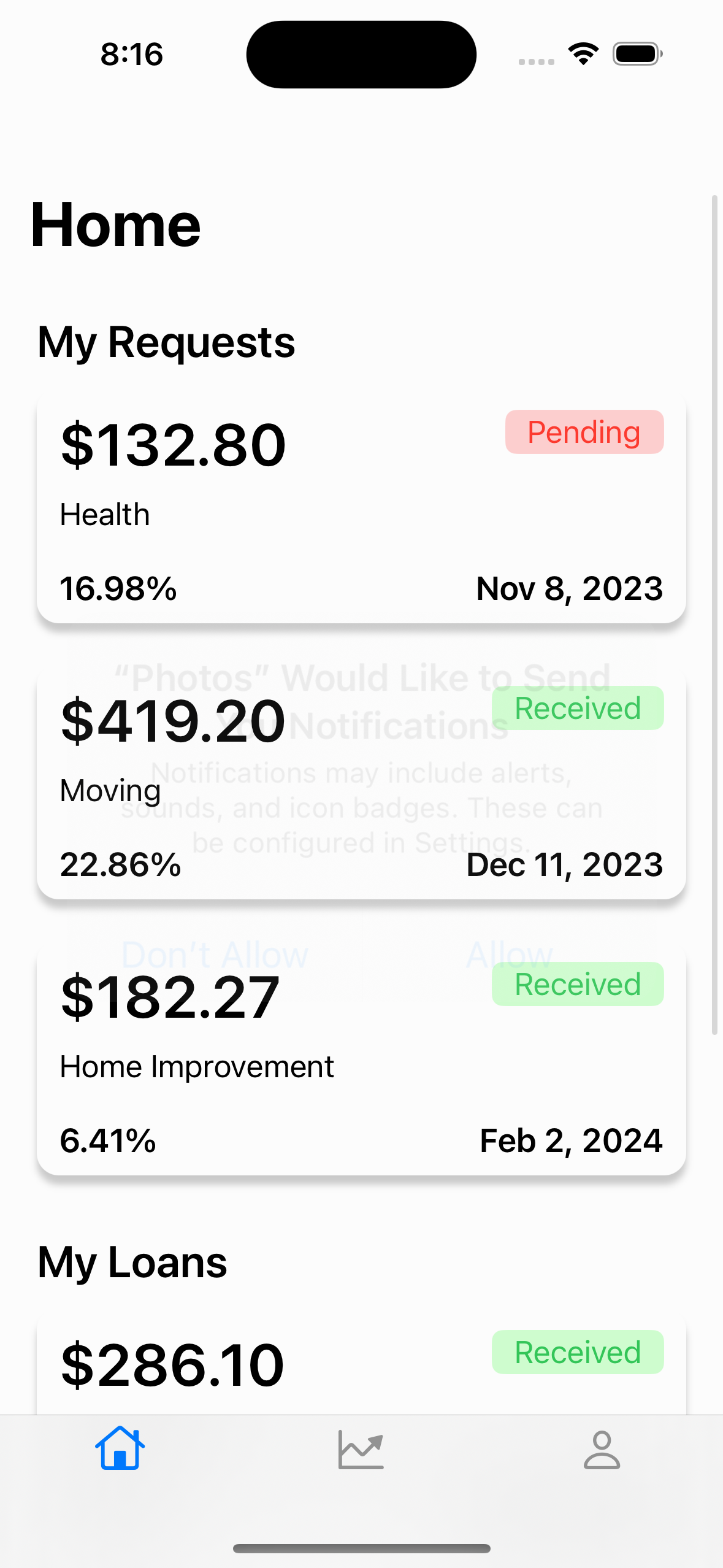
Task: View the $419.20 Moving request
Action: (x=361, y=786)
